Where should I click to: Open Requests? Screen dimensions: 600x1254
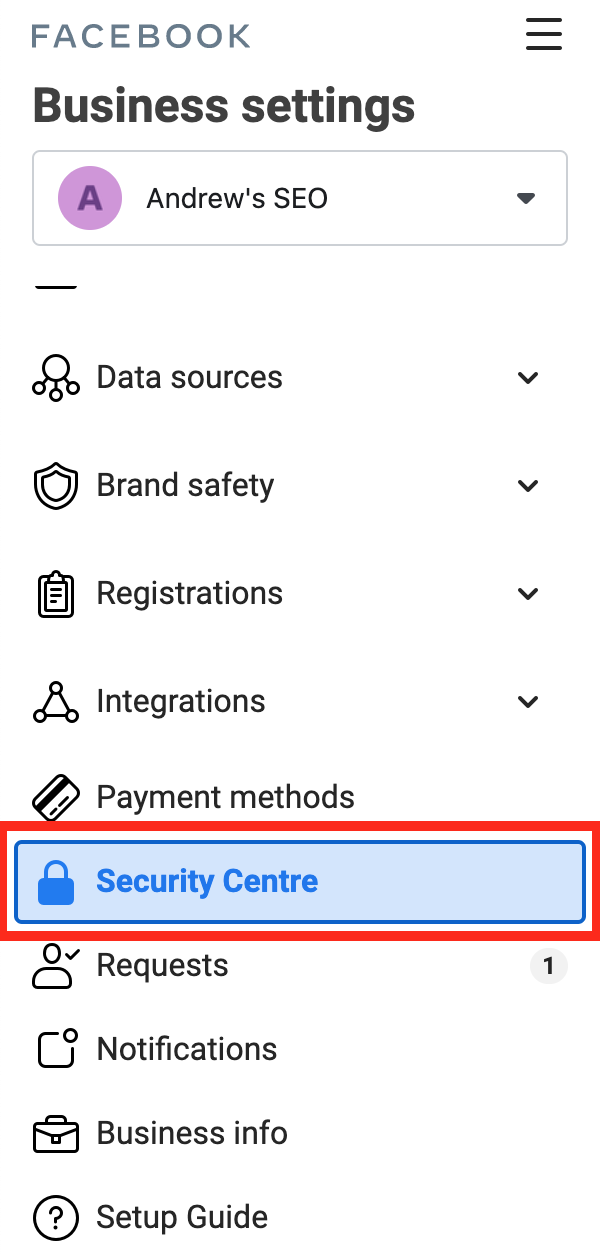(x=162, y=966)
